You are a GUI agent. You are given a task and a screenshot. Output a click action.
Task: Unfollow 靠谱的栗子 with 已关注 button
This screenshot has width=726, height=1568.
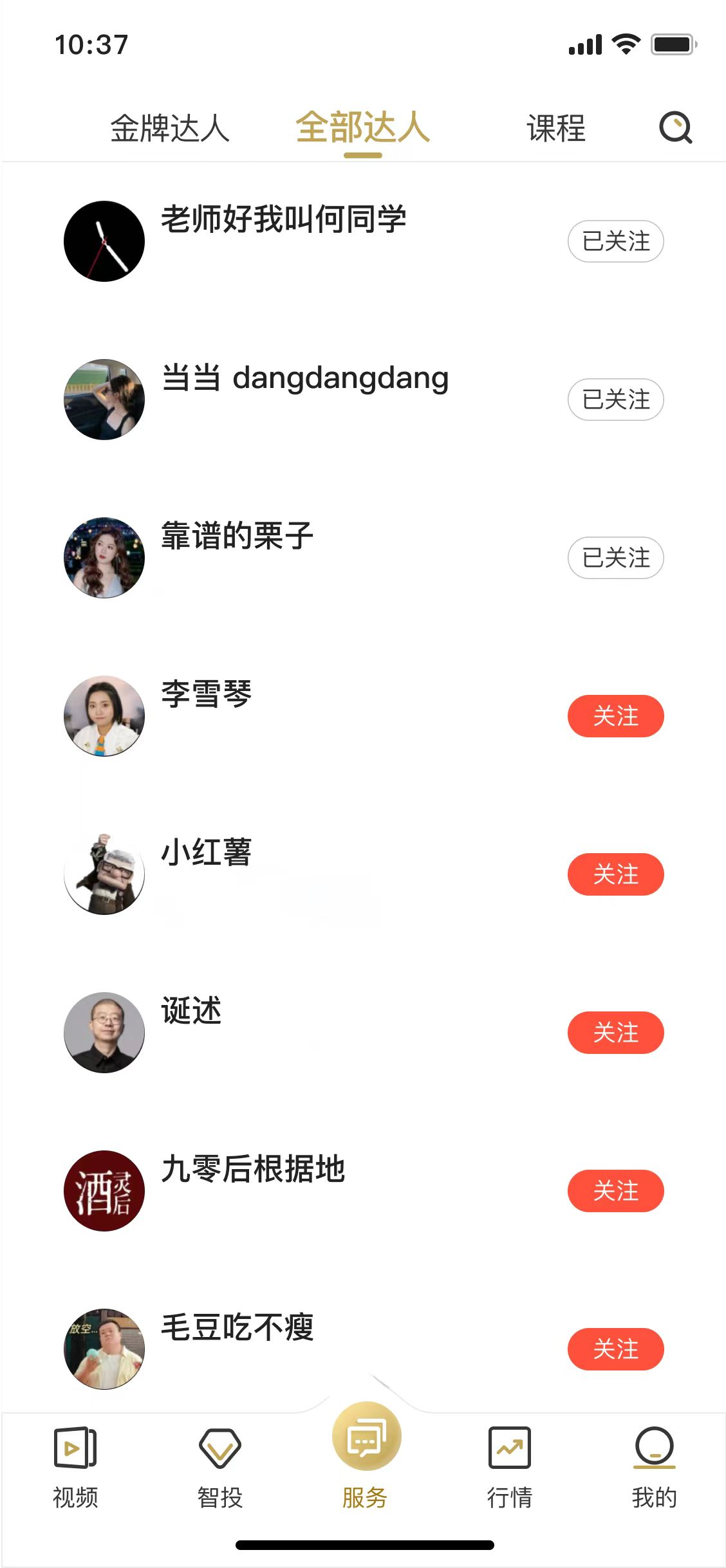tap(615, 558)
